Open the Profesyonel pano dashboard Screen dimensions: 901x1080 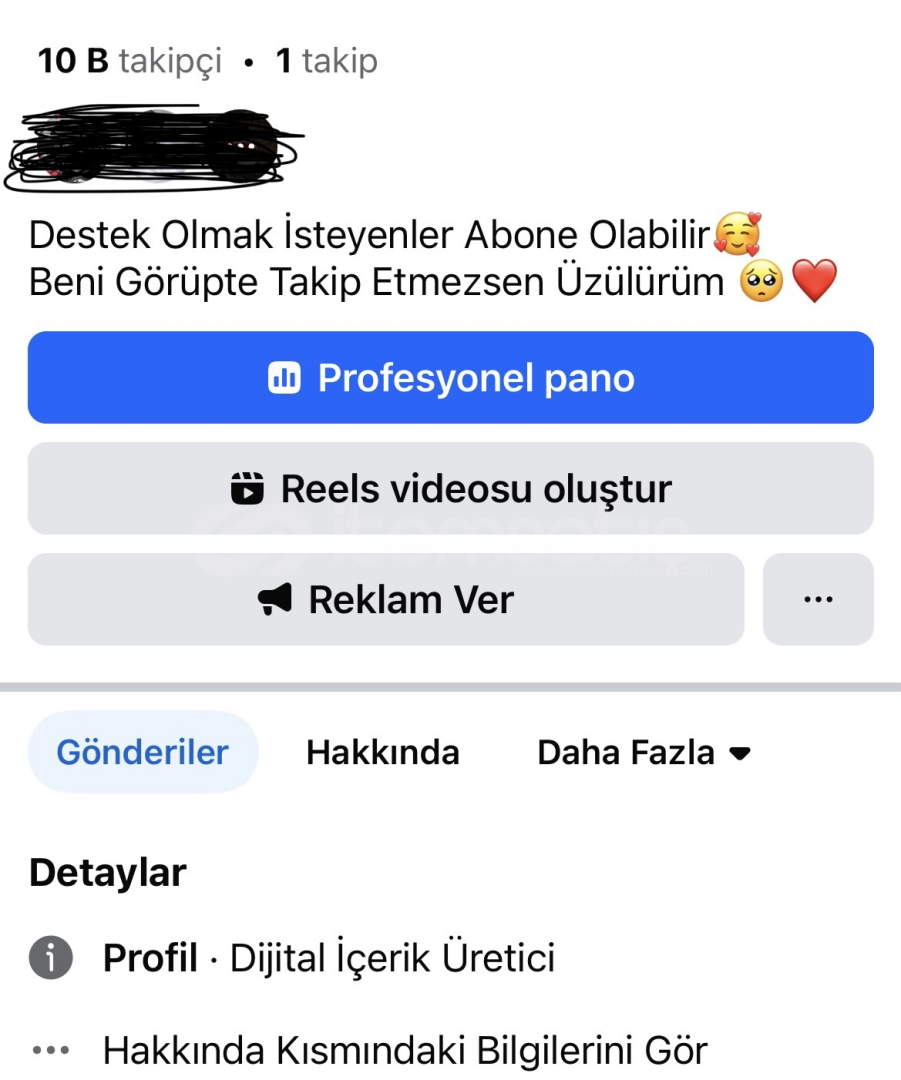pos(450,378)
